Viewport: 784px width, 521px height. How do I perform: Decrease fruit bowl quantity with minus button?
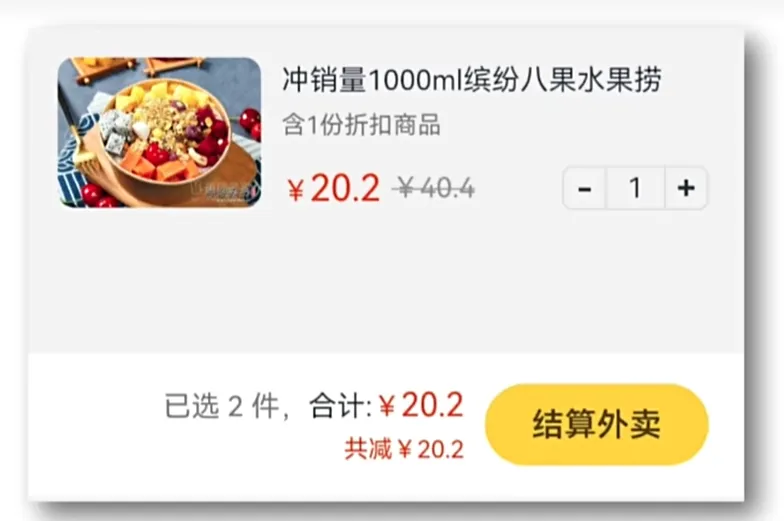(585, 188)
